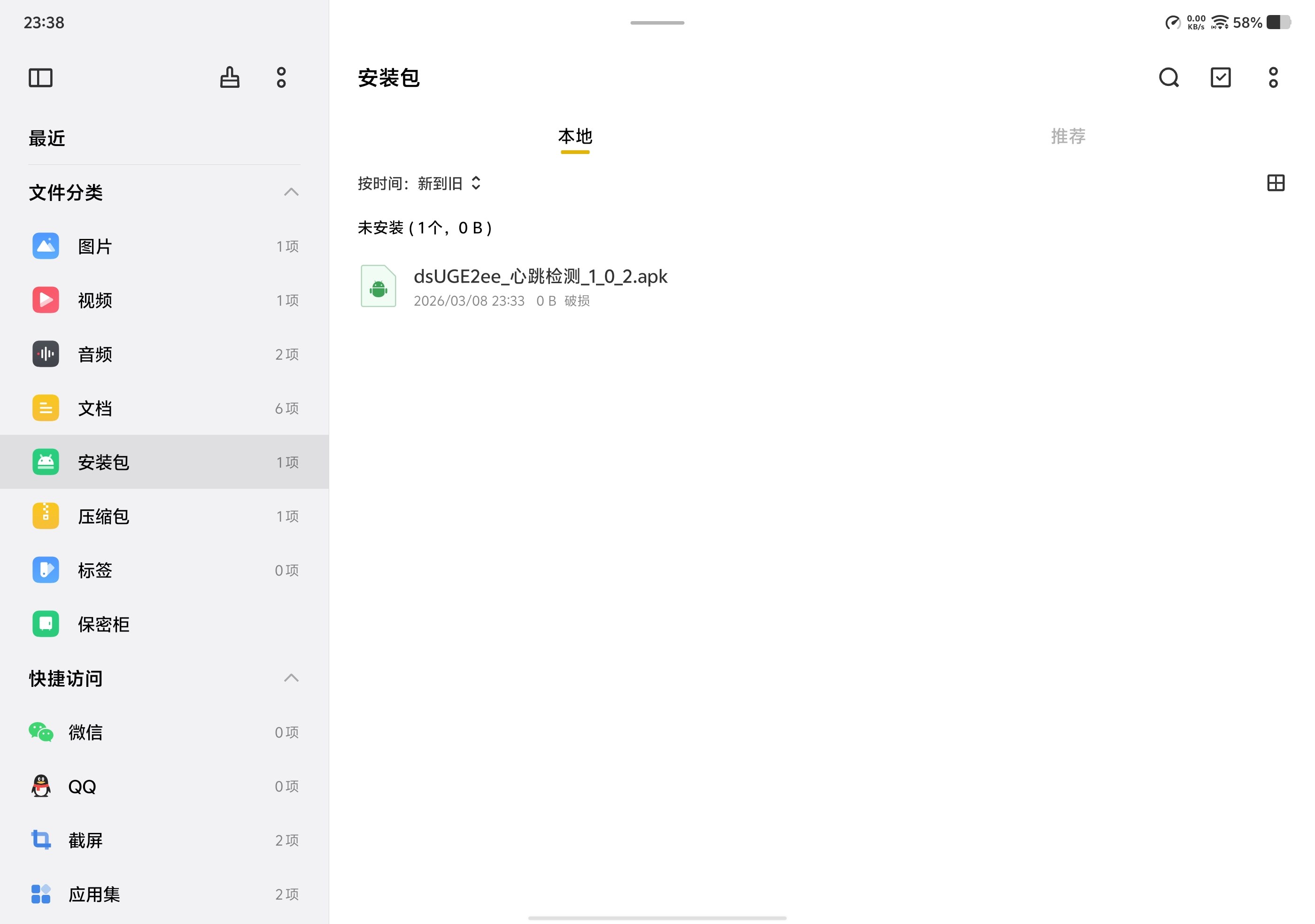Switch to grid view layout

[1276, 183]
